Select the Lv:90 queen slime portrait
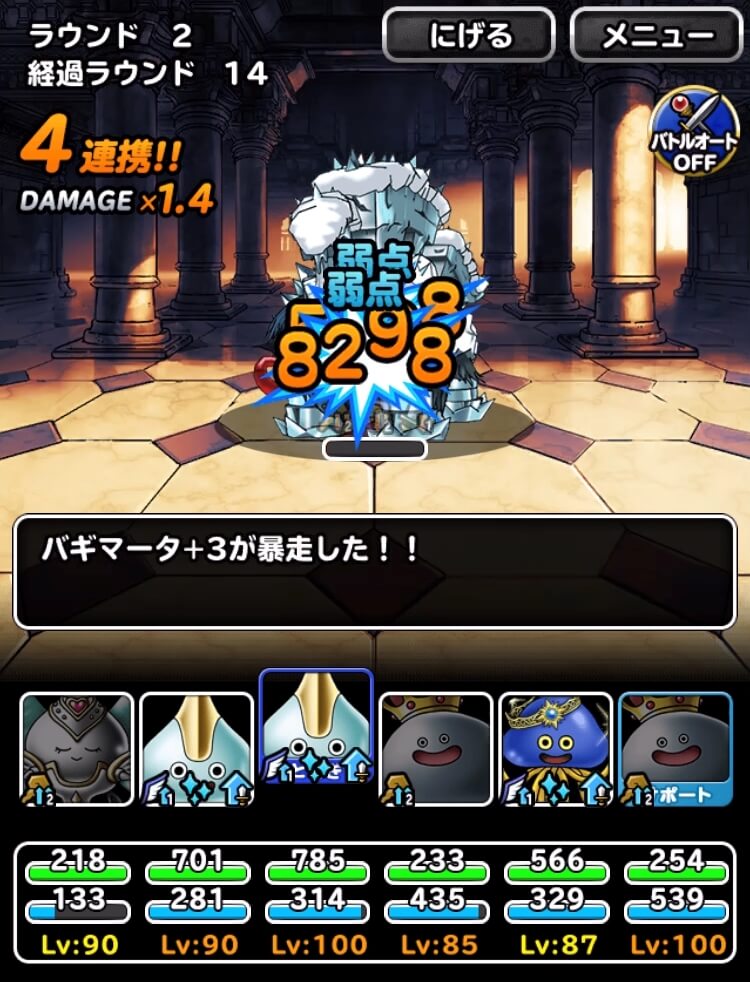The height and width of the screenshot is (982, 750). point(77,748)
